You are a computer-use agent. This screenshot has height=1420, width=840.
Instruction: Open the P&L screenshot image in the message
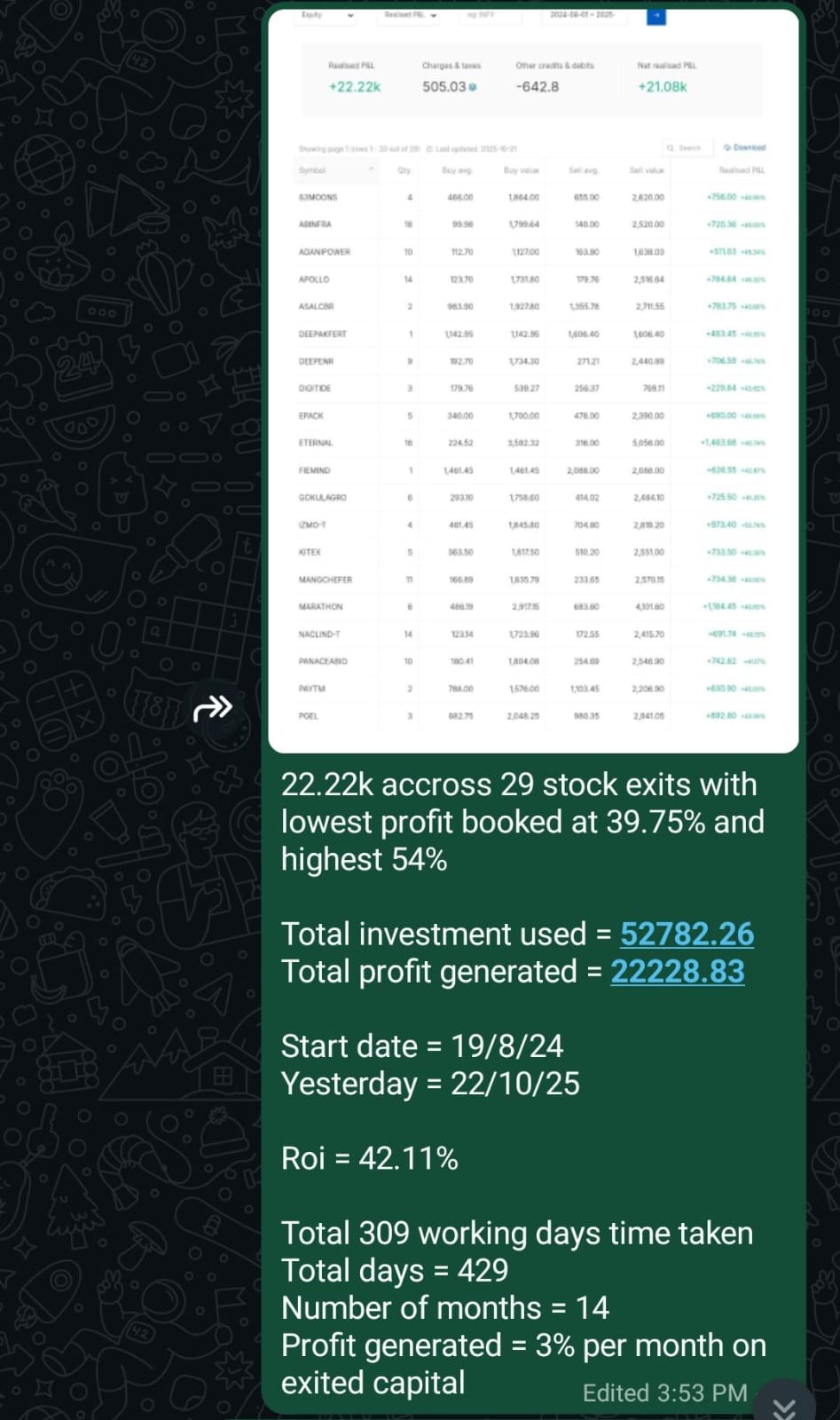533,382
